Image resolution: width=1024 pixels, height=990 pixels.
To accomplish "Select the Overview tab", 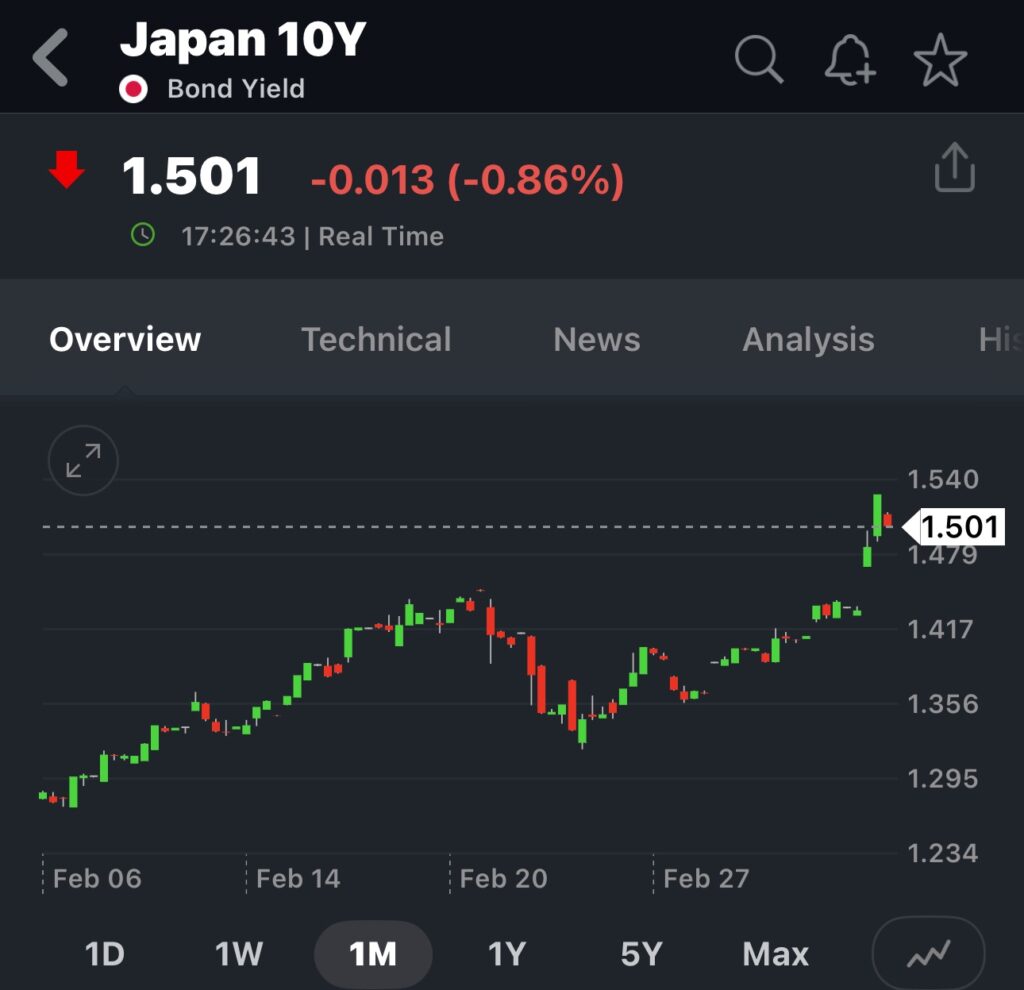I will click(125, 340).
